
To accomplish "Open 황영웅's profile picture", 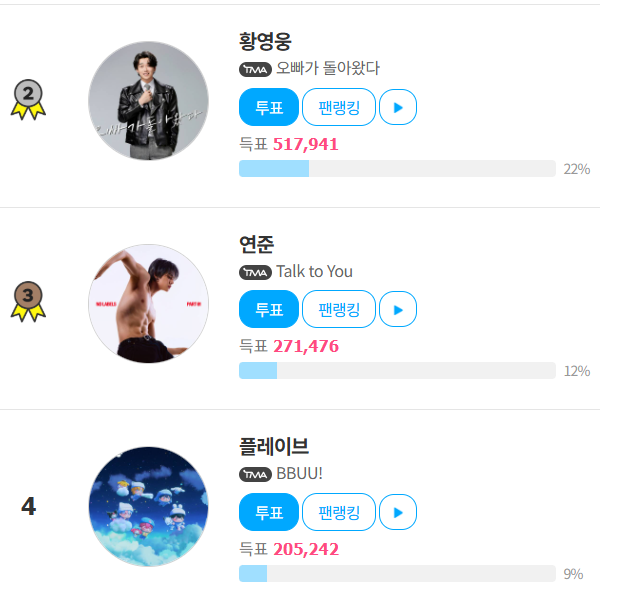I will pos(149,101).
